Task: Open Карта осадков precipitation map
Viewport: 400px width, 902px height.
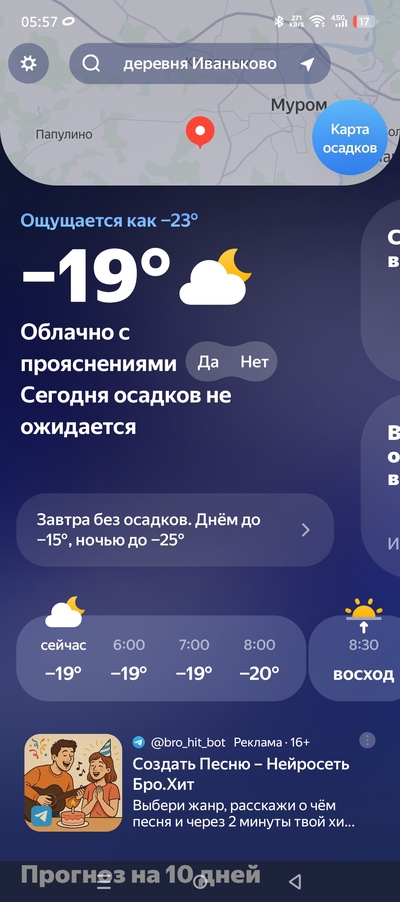Action: coord(349,137)
